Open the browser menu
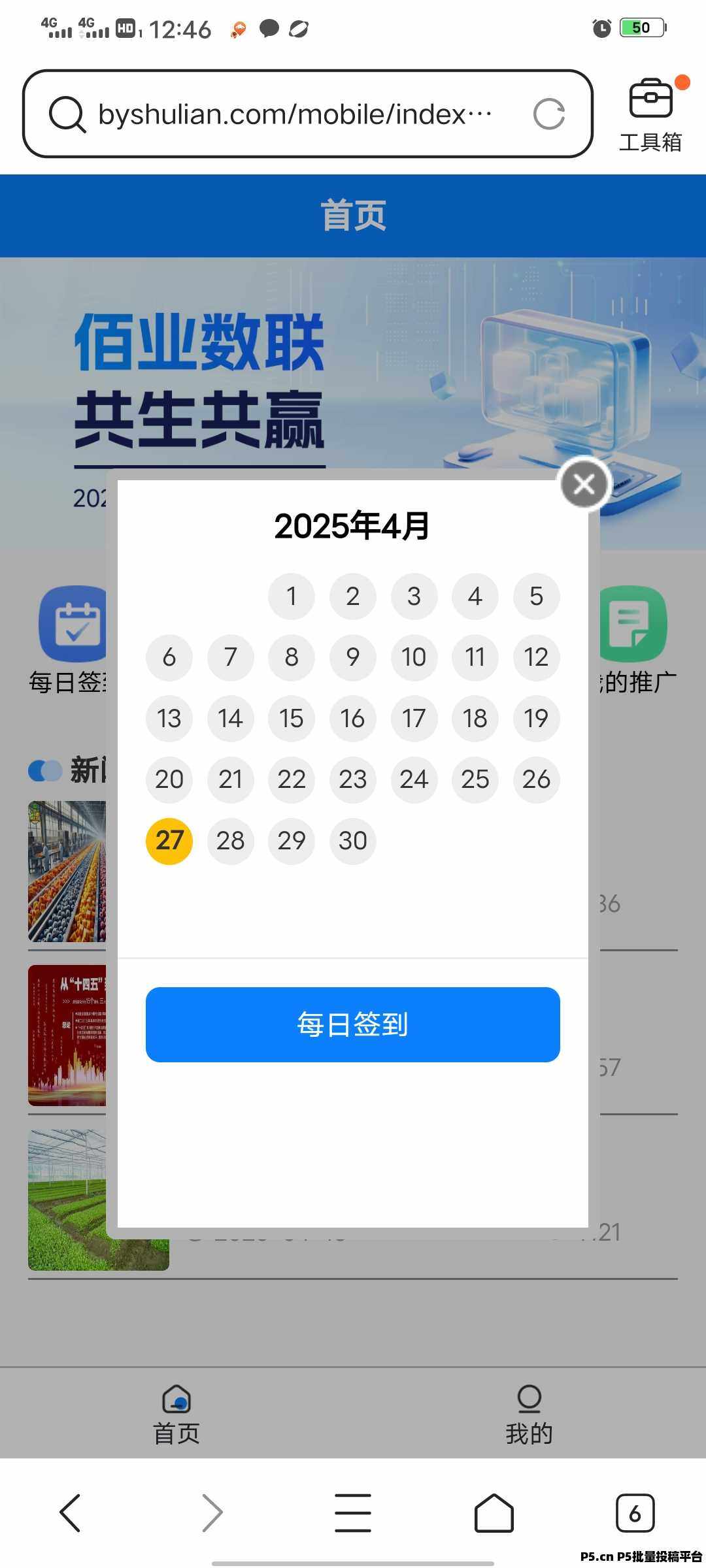Viewport: 706px width, 1568px height. [x=353, y=1512]
